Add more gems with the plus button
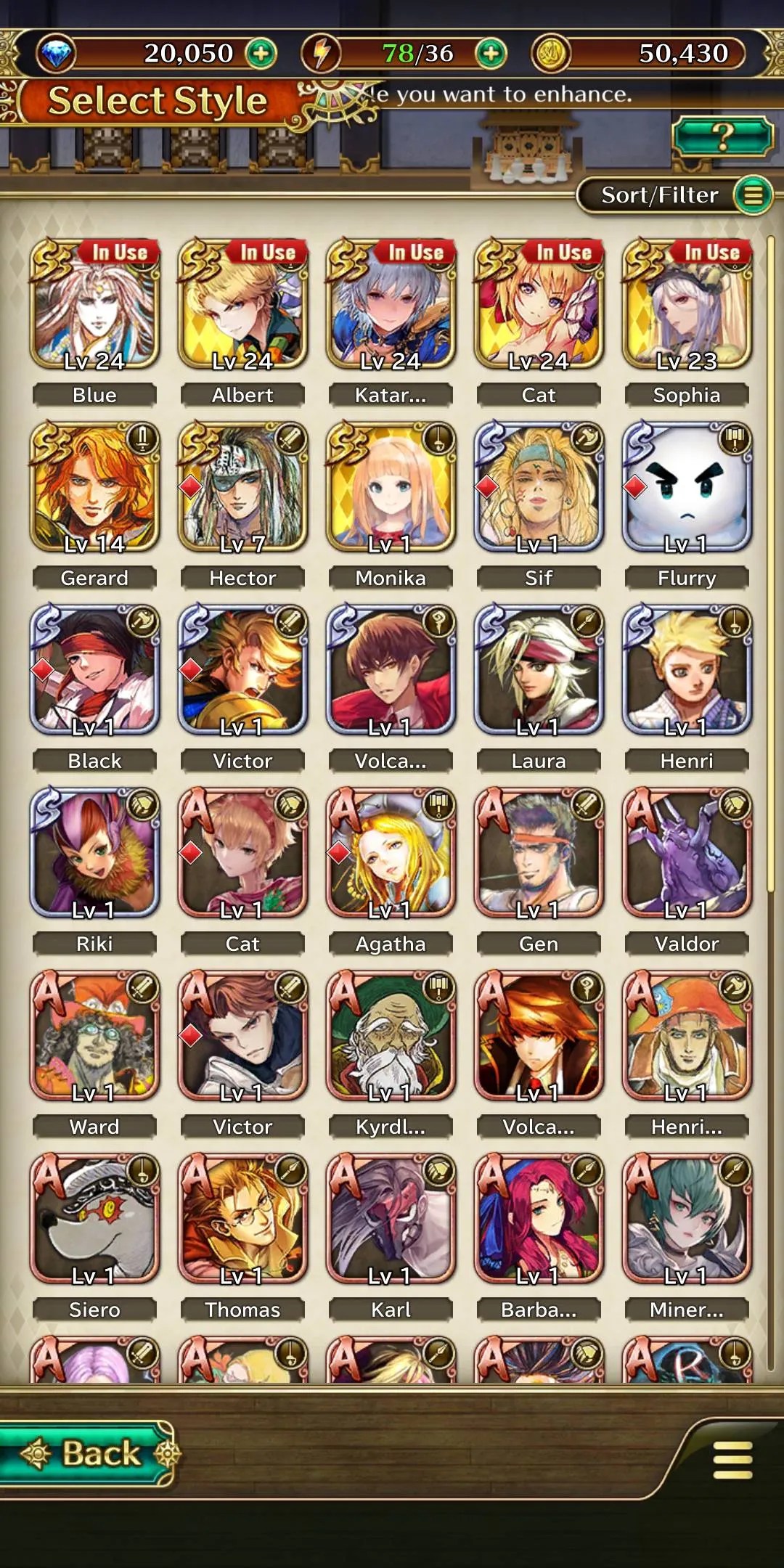This screenshot has height=1568, width=784. (x=261, y=54)
